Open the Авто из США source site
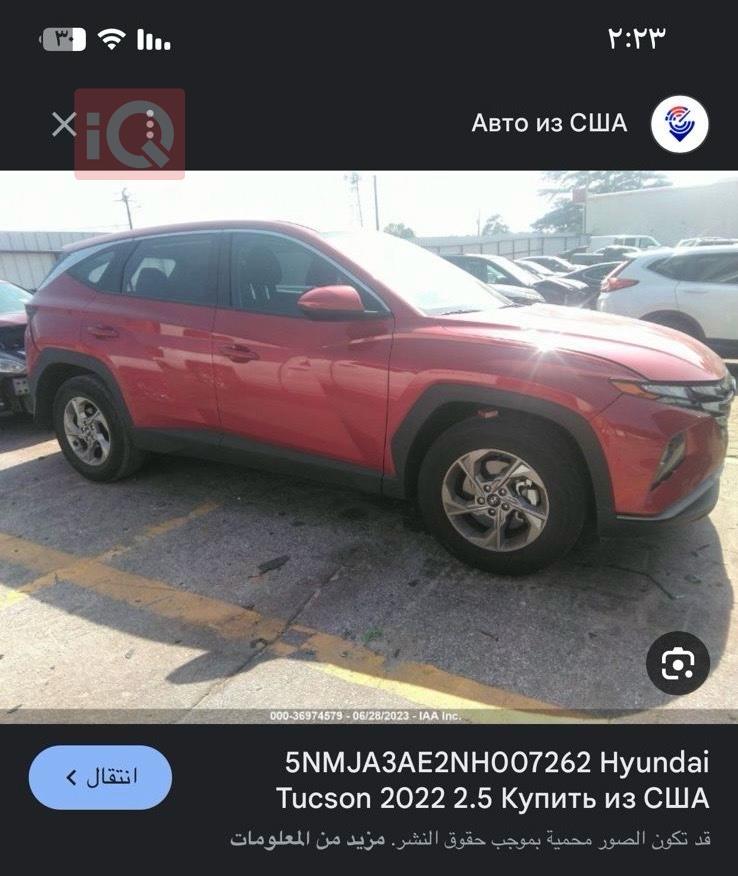Image resolution: width=738 pixels, height=876 pixels. coord(549,123)
